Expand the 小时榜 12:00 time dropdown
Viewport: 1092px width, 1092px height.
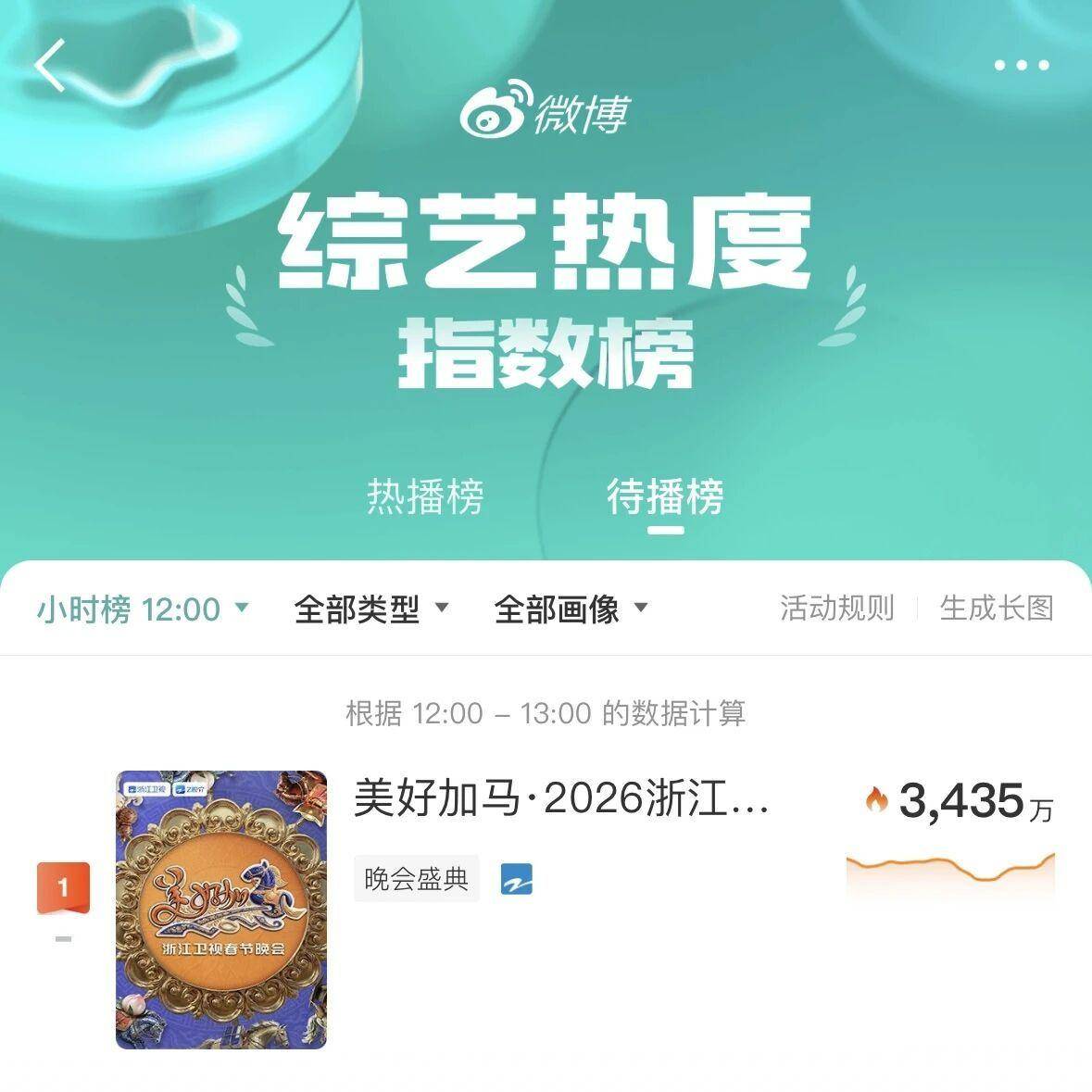(x=143, y=609)
